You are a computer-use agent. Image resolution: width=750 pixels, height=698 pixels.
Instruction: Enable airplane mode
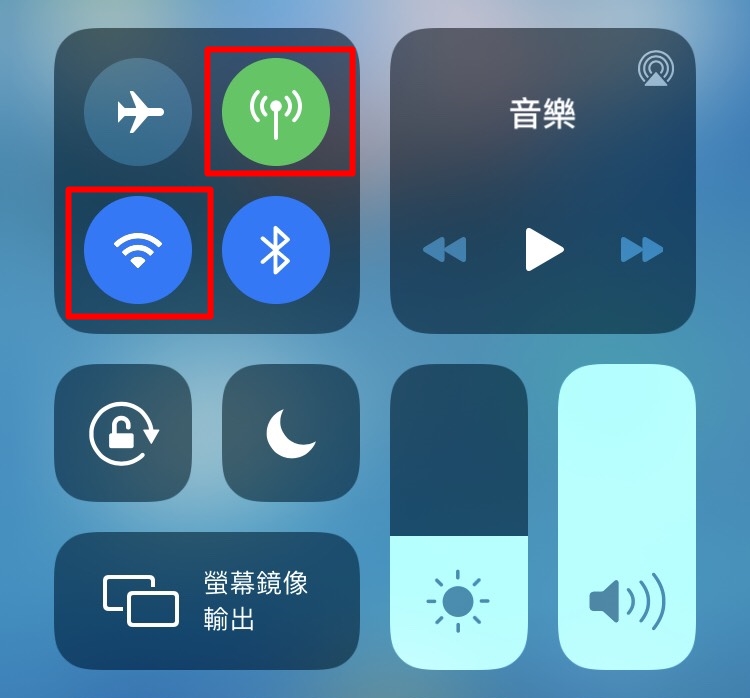(138, 112)
